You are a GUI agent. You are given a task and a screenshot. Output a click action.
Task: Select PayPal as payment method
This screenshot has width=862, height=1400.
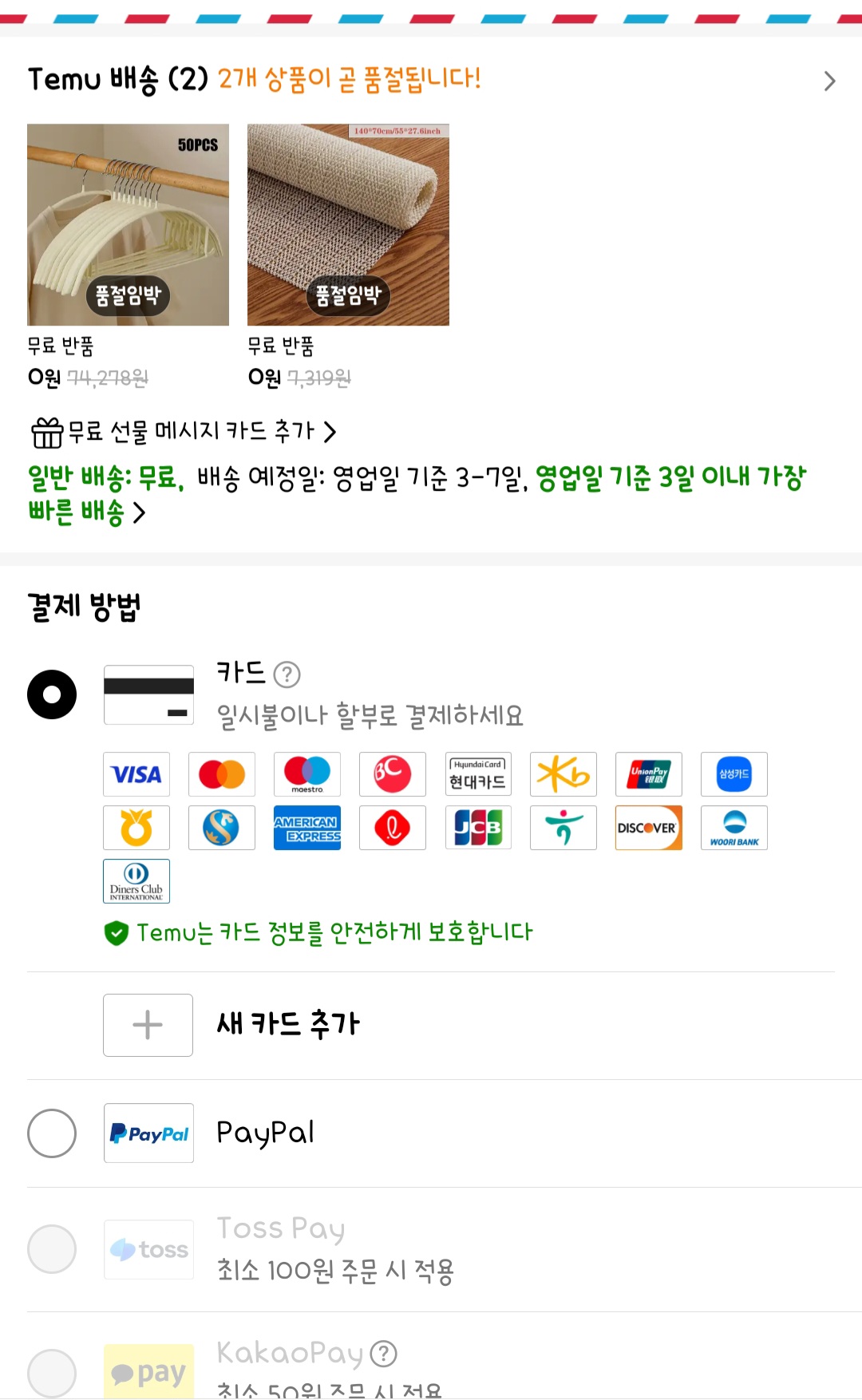(x=52, y=1133)
